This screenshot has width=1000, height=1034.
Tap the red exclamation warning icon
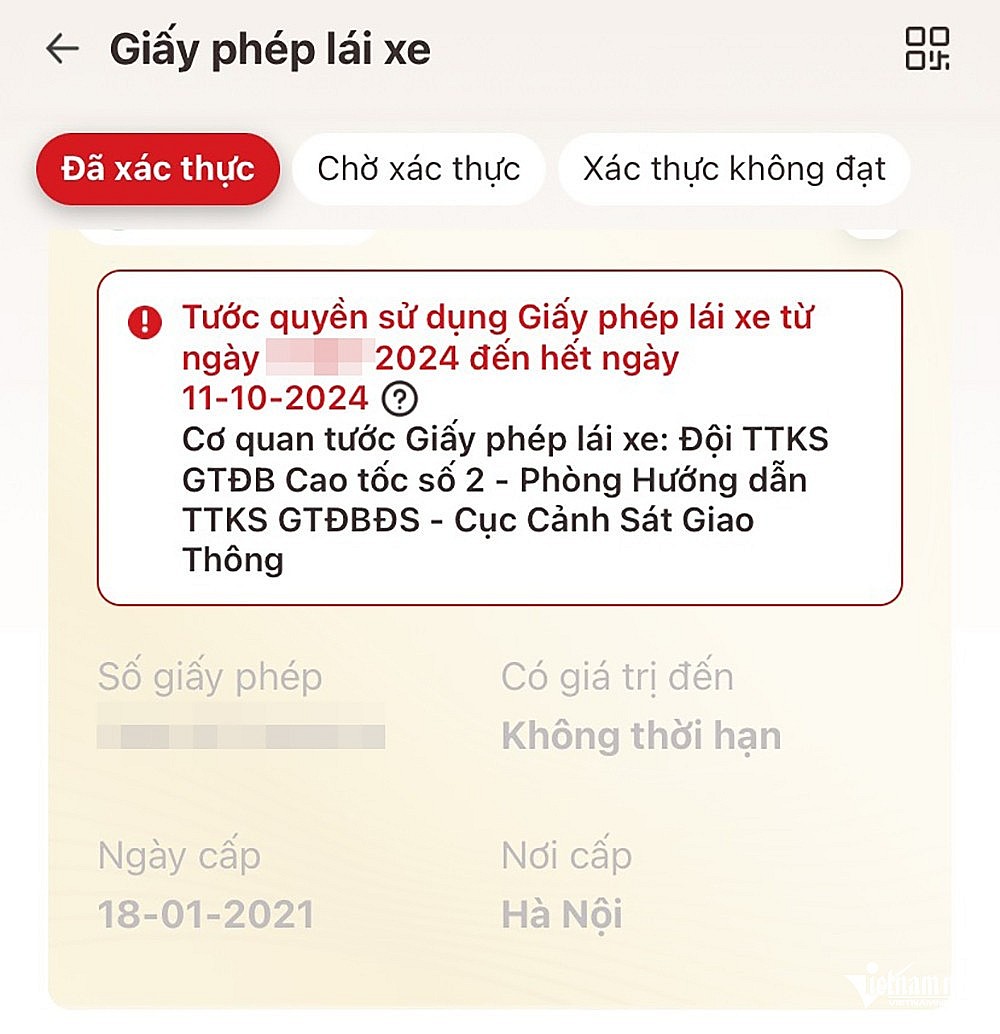144,321
